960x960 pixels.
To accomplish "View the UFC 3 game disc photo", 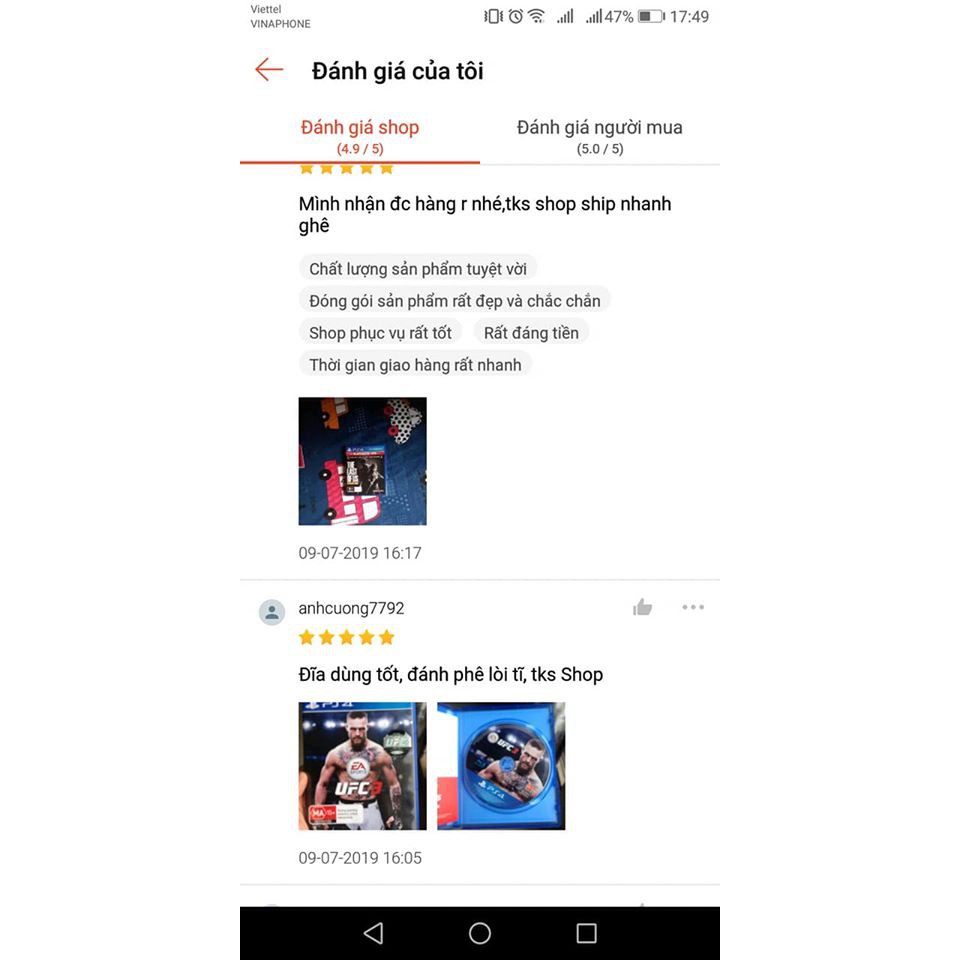I will pyautogui.click(x=501, y=766).
